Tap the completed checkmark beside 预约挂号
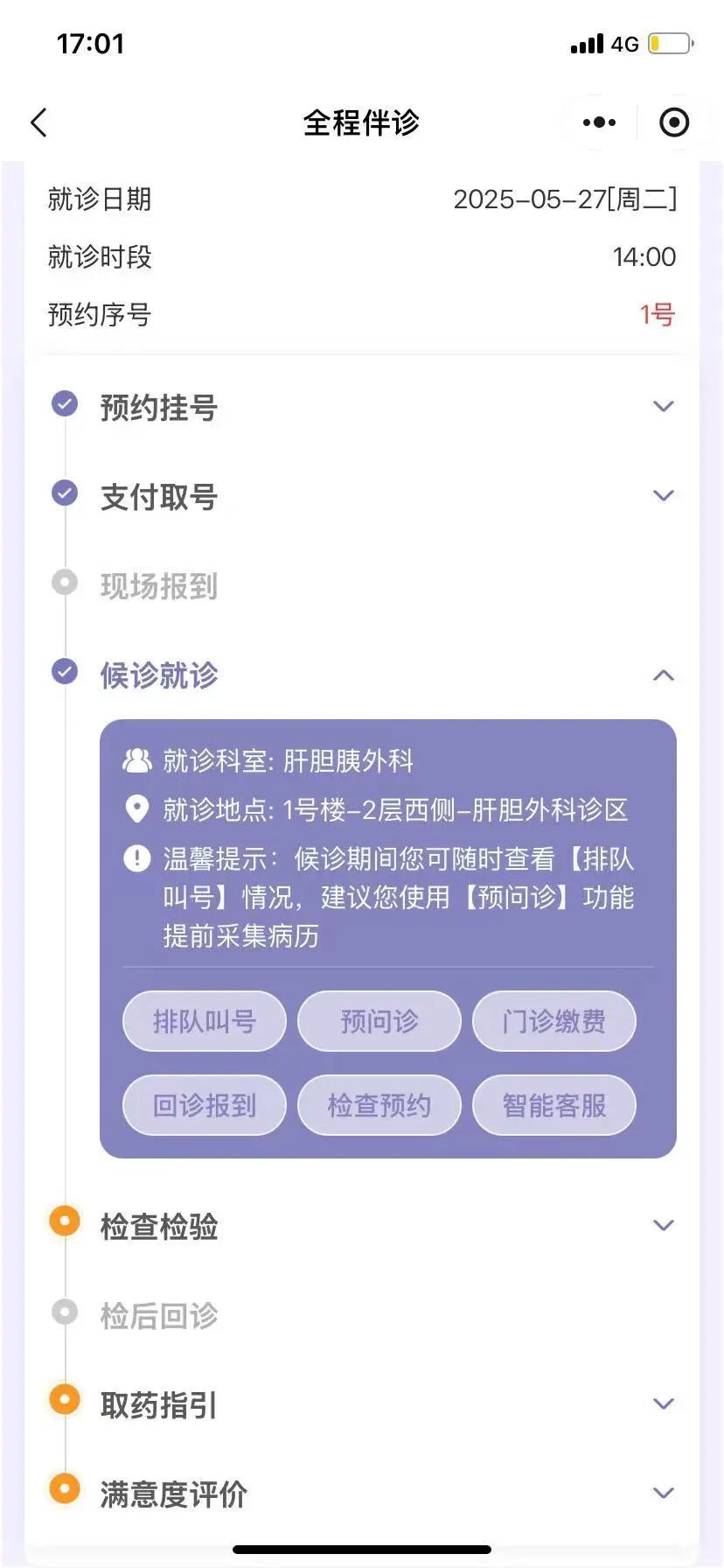This screenshot has width=724, height=1568. click(64, 405)
